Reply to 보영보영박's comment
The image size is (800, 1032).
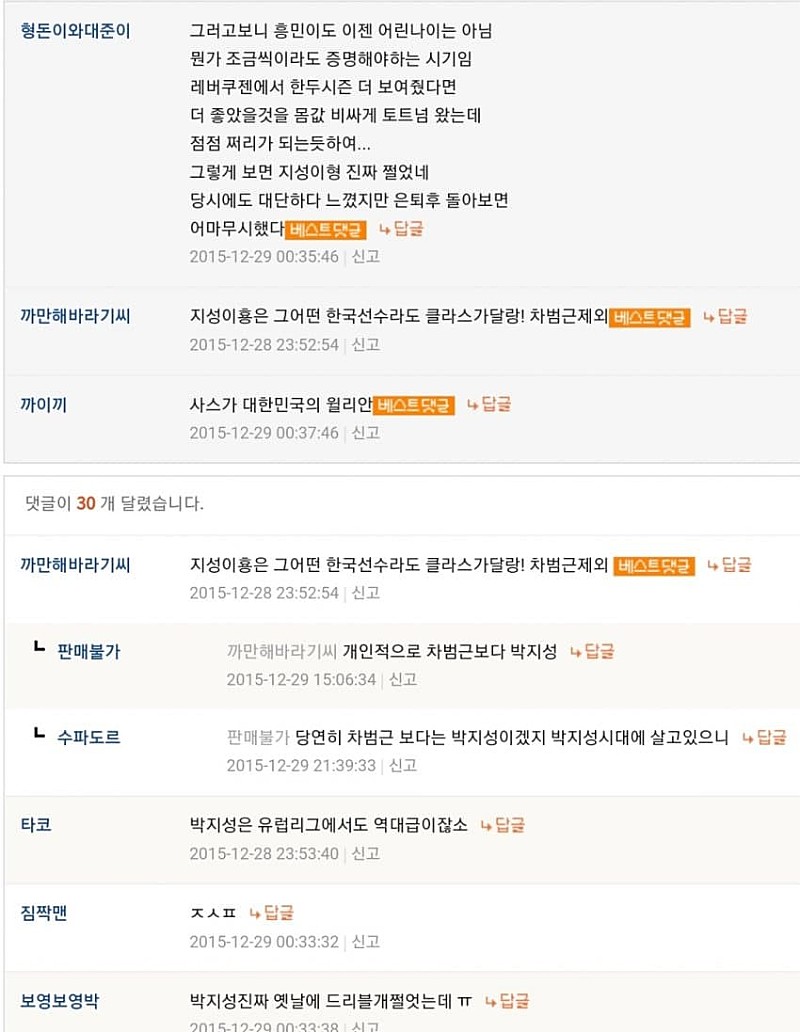507,1001
